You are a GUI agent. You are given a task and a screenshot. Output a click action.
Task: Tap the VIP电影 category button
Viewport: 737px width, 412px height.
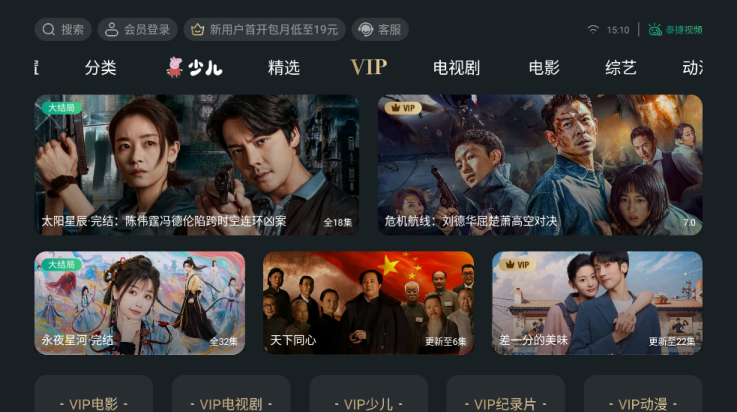point(94,402)
